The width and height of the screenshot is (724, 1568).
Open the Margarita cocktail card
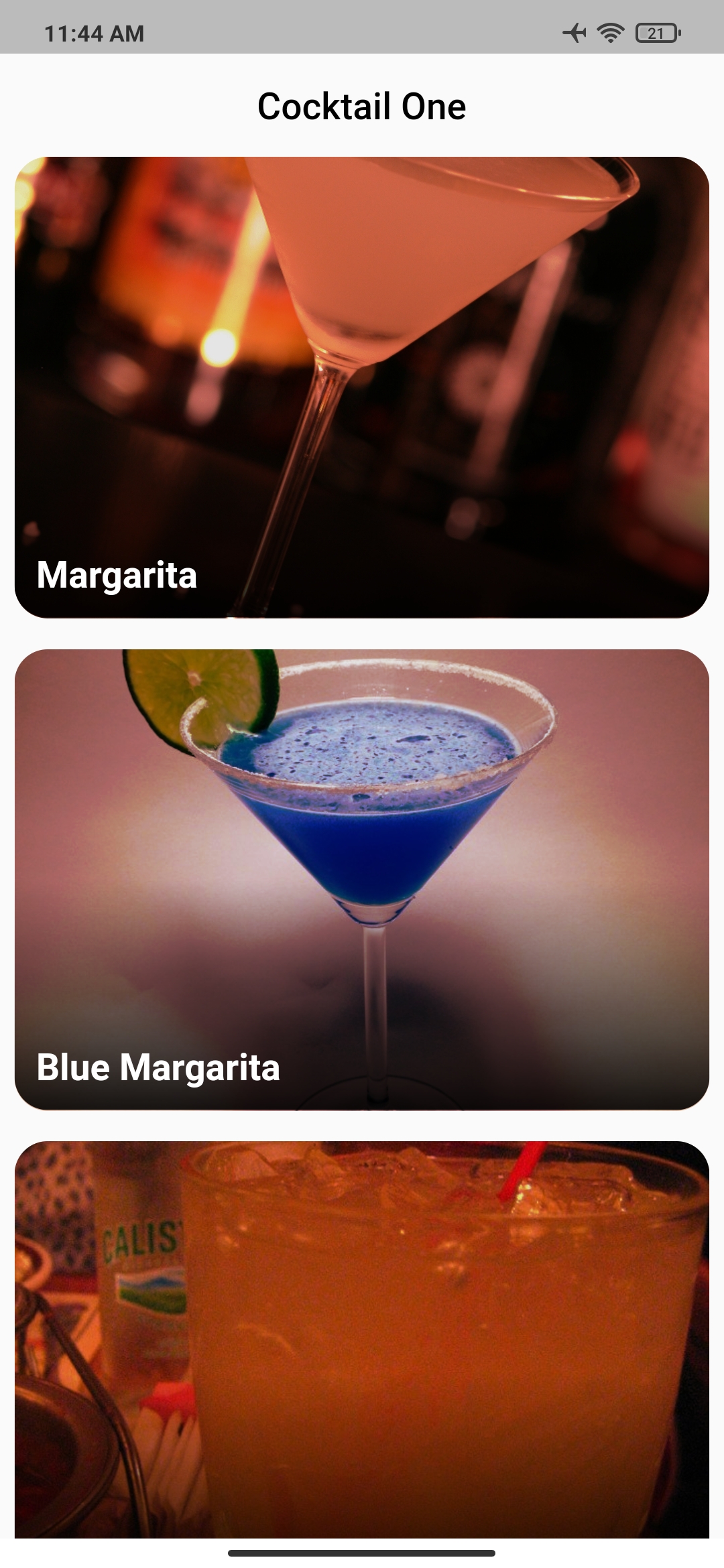362,387
